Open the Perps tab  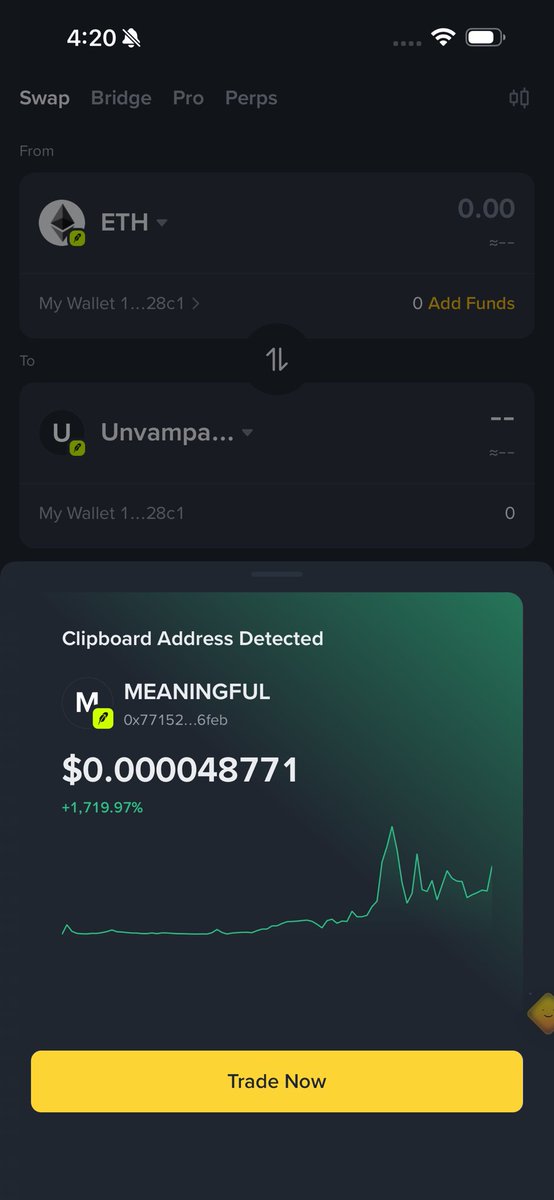coord(251,98)
